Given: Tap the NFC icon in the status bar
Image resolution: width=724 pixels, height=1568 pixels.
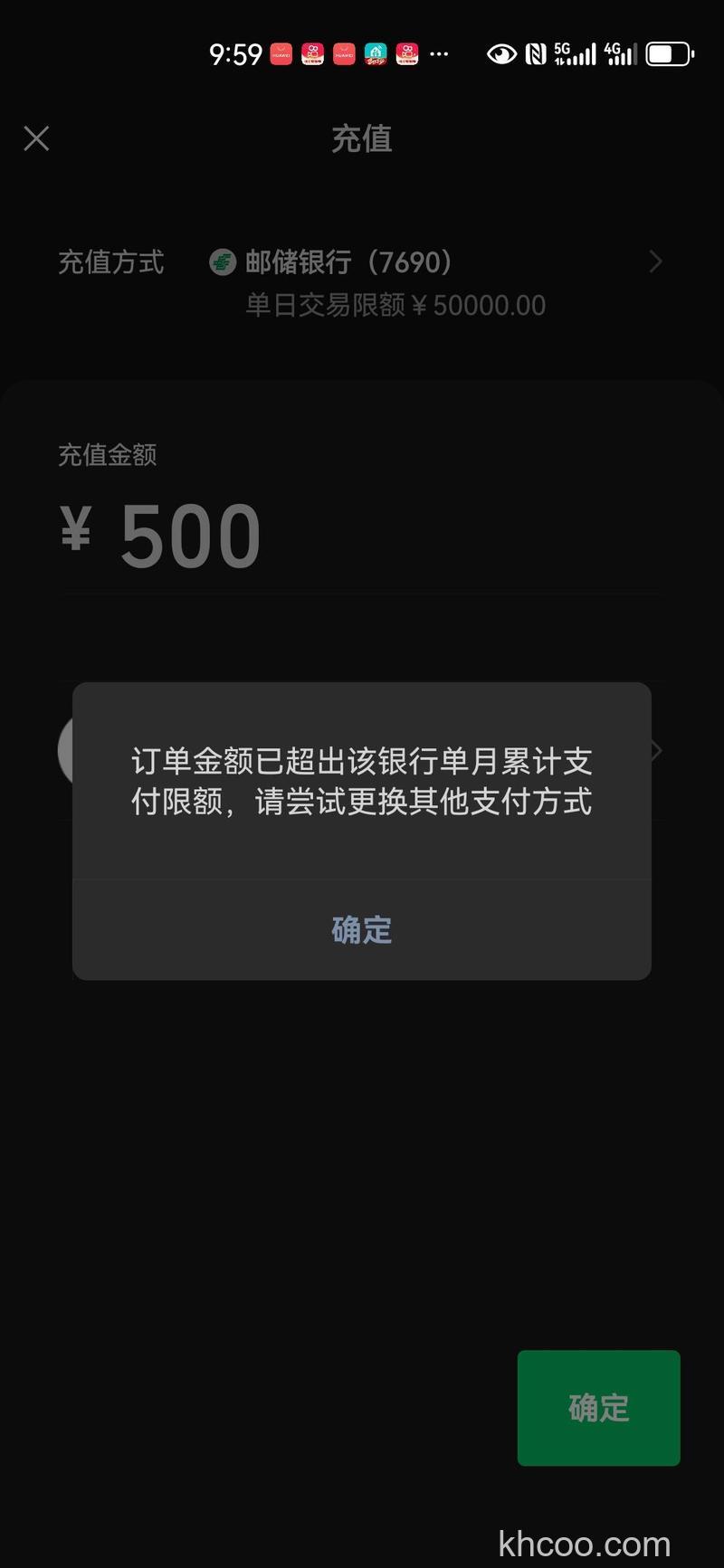Looking at the screenshot, I should coord(536,53).
